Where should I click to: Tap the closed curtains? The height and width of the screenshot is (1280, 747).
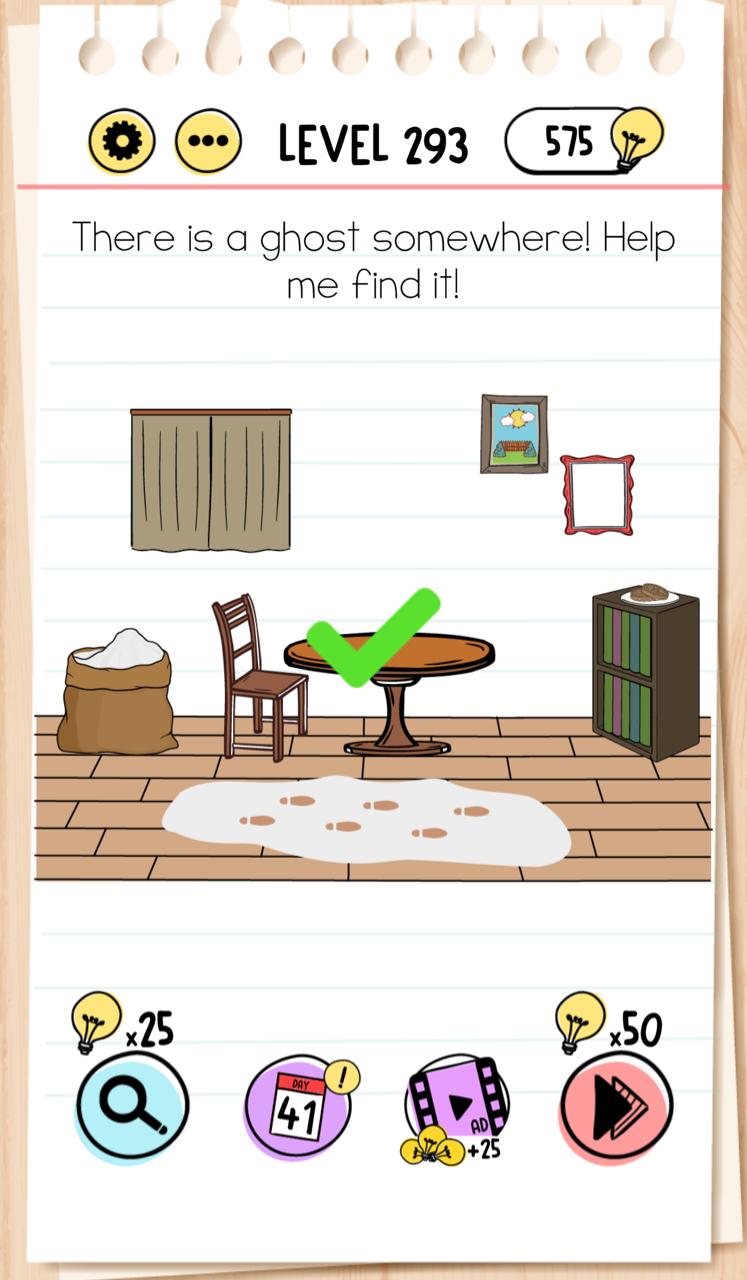coord(211,481)
